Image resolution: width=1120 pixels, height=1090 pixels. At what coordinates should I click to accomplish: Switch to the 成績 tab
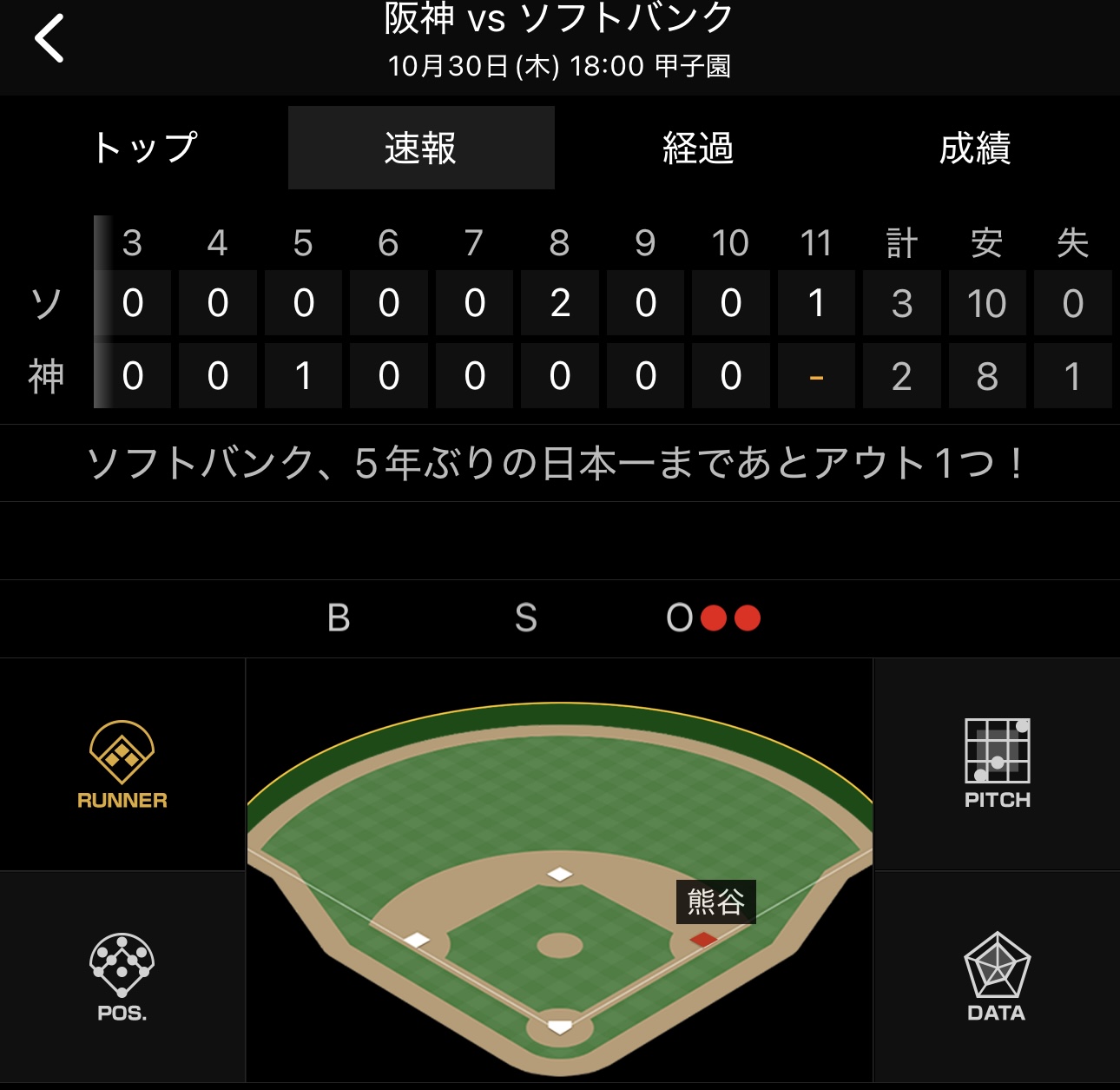click(975, 148)
